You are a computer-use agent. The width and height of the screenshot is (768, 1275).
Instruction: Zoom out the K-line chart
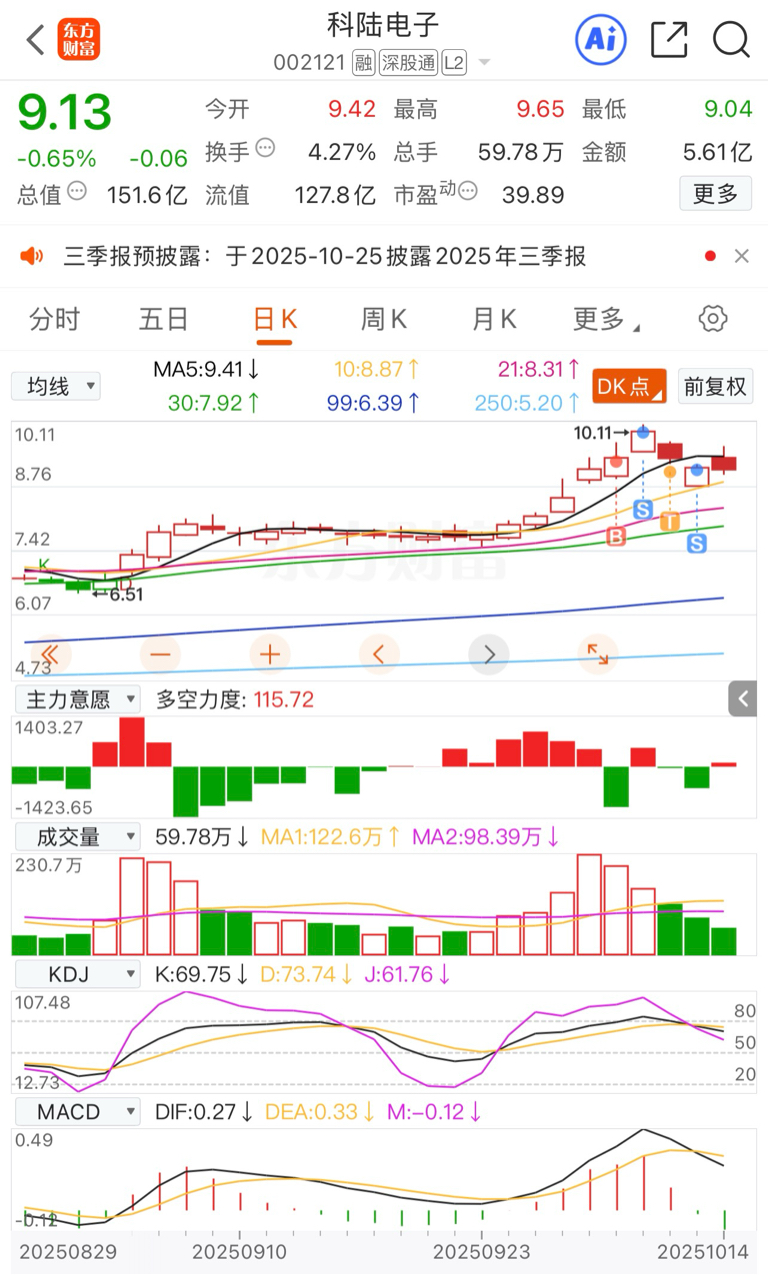point(161,655)
